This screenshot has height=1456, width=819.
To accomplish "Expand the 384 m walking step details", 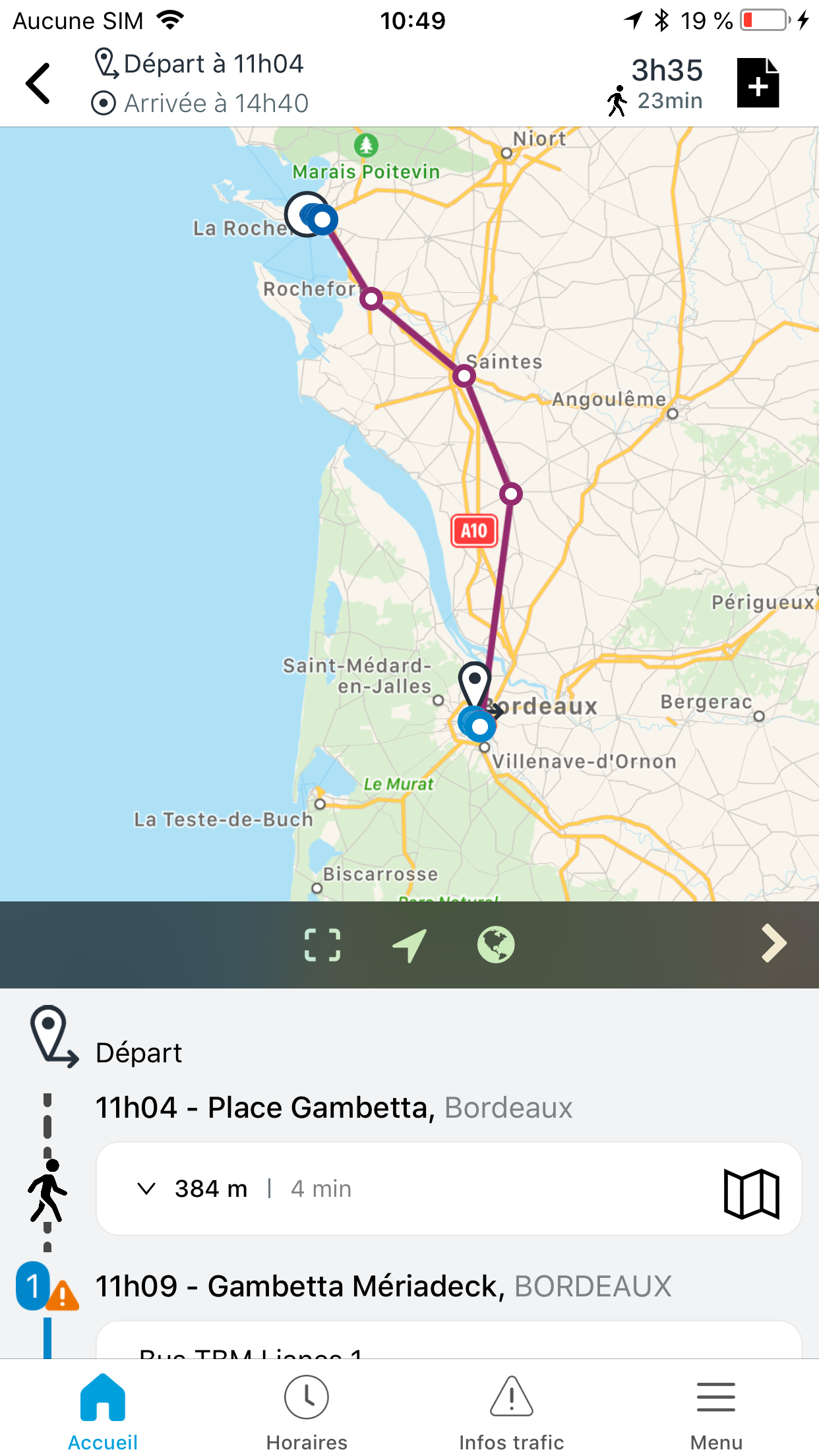I will click(x=146, y=1188).
